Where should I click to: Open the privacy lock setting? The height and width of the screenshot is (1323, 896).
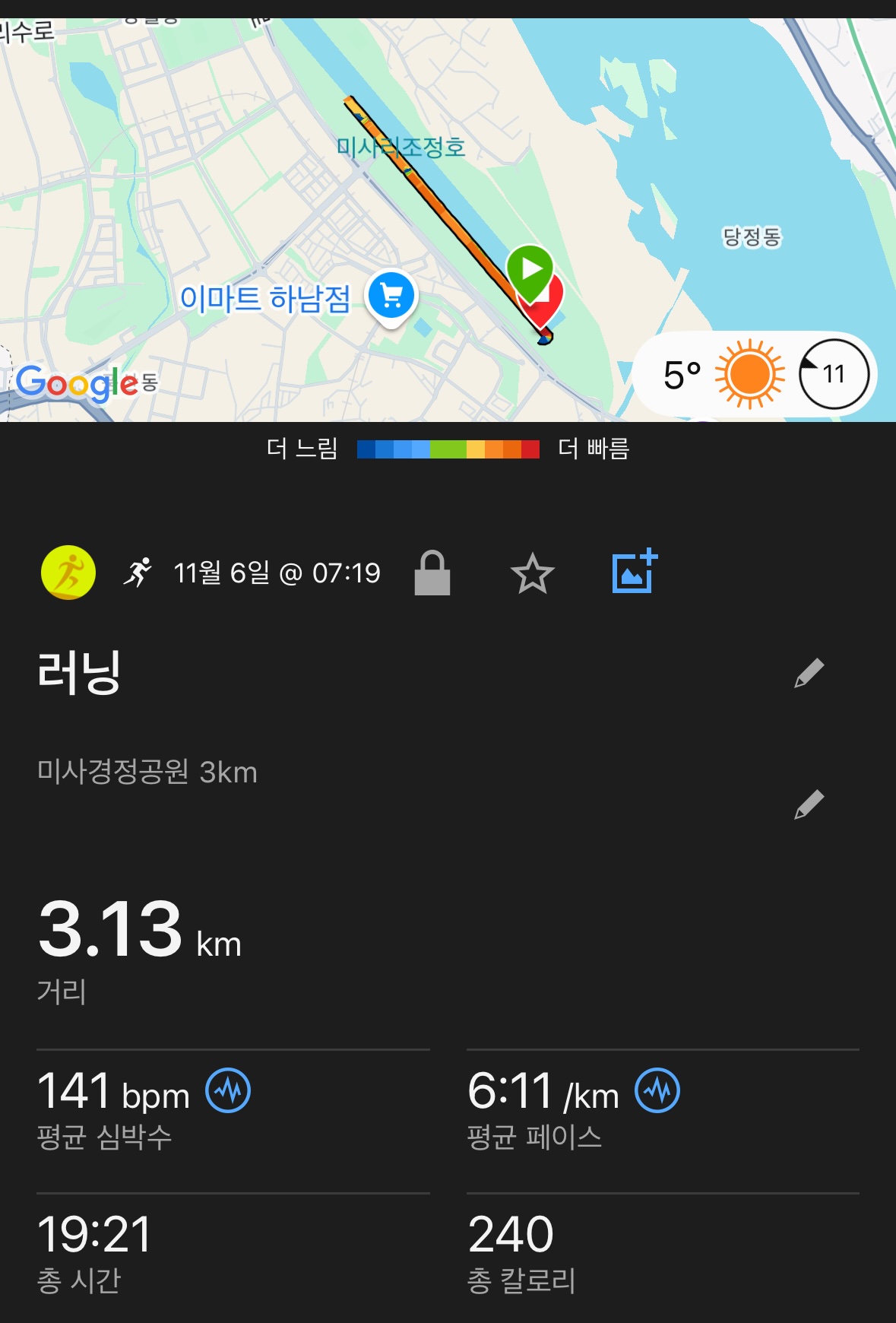[432, 573]
